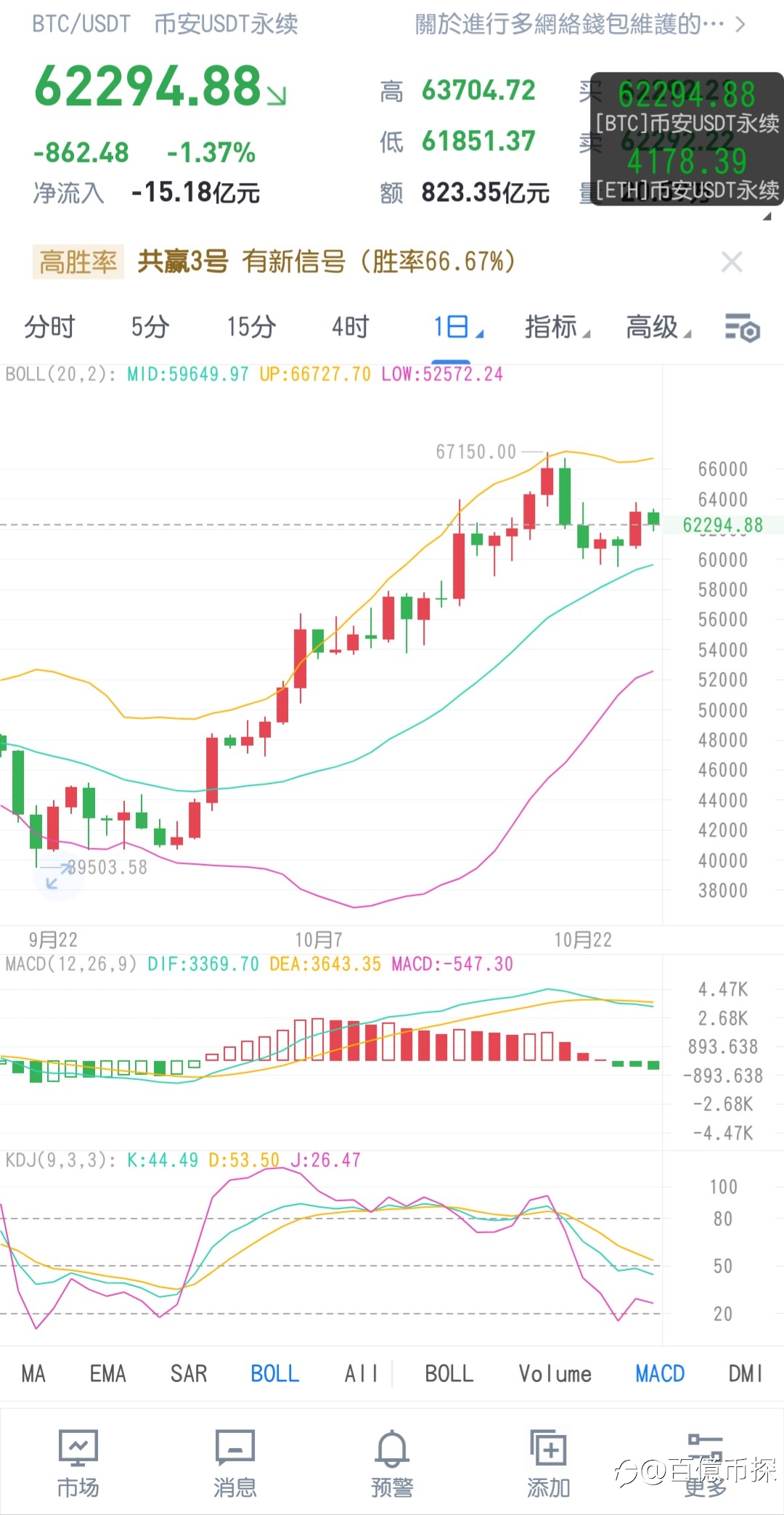The width and height of the screenshot is (784, 1515).
Task: Open chart settings icon
Action: (x=742, y=328)
